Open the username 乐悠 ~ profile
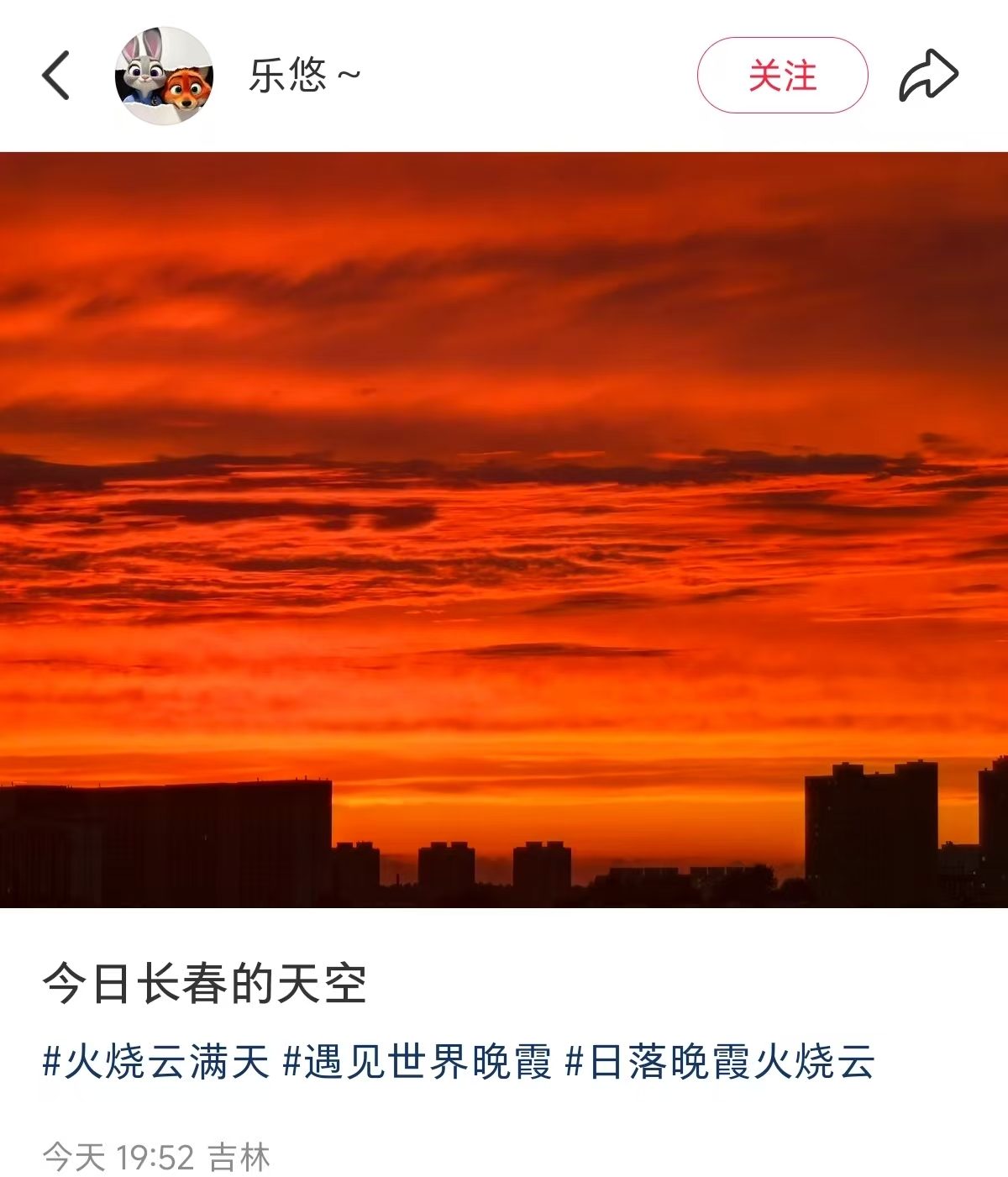Image resolution: width=1008 pixels, height=1177 pixels. (304, 76)
